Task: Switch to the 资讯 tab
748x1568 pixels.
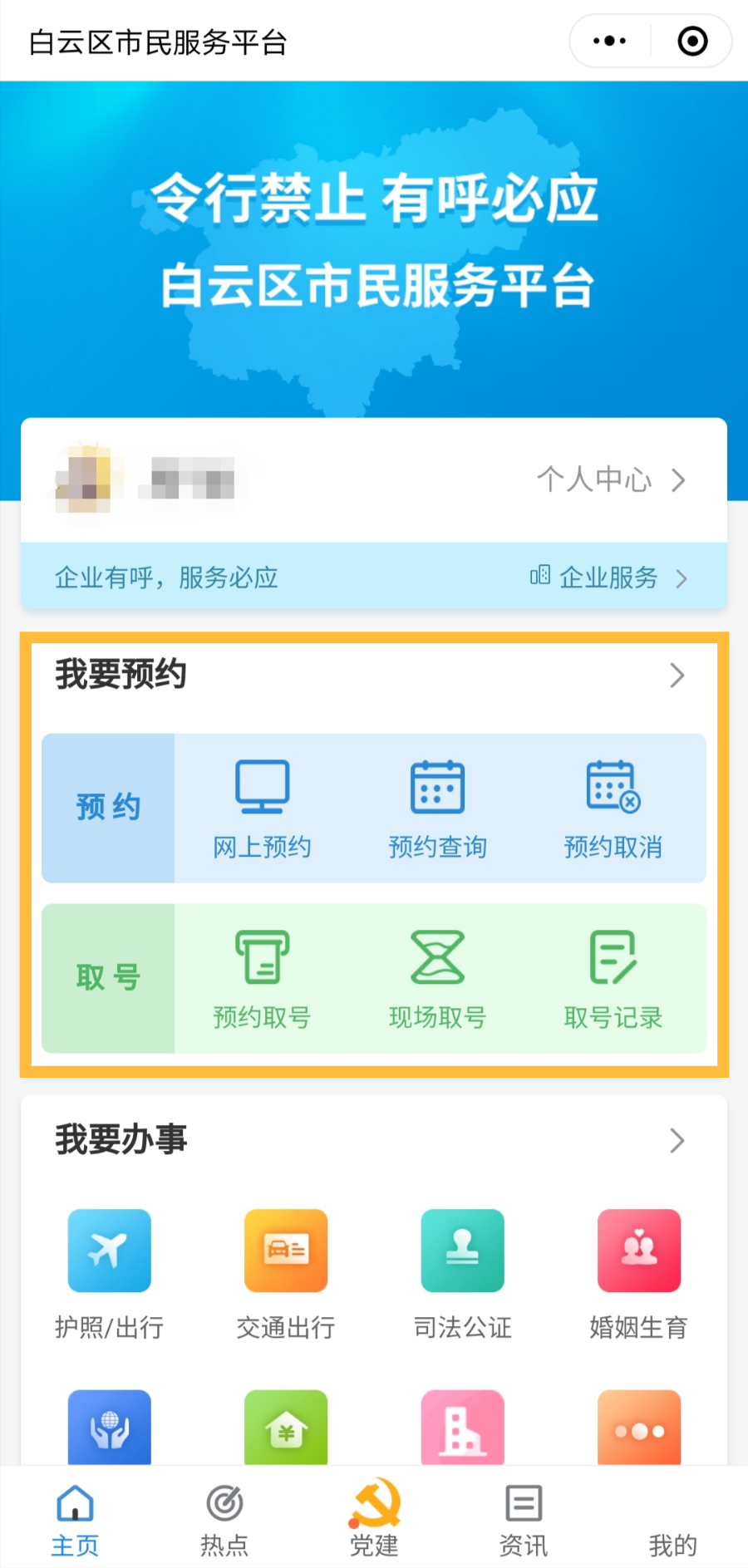Action: point(524,1520)
